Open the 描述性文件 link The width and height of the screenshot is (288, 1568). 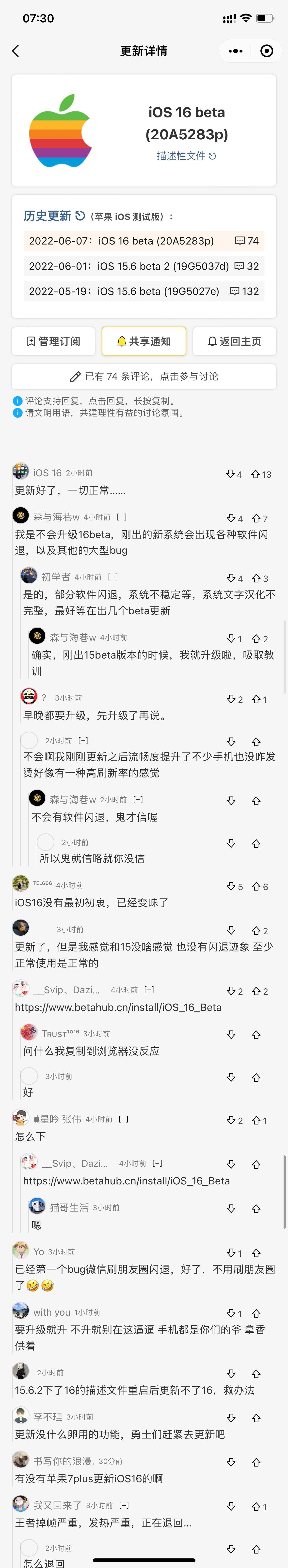[x=186, y=156]
